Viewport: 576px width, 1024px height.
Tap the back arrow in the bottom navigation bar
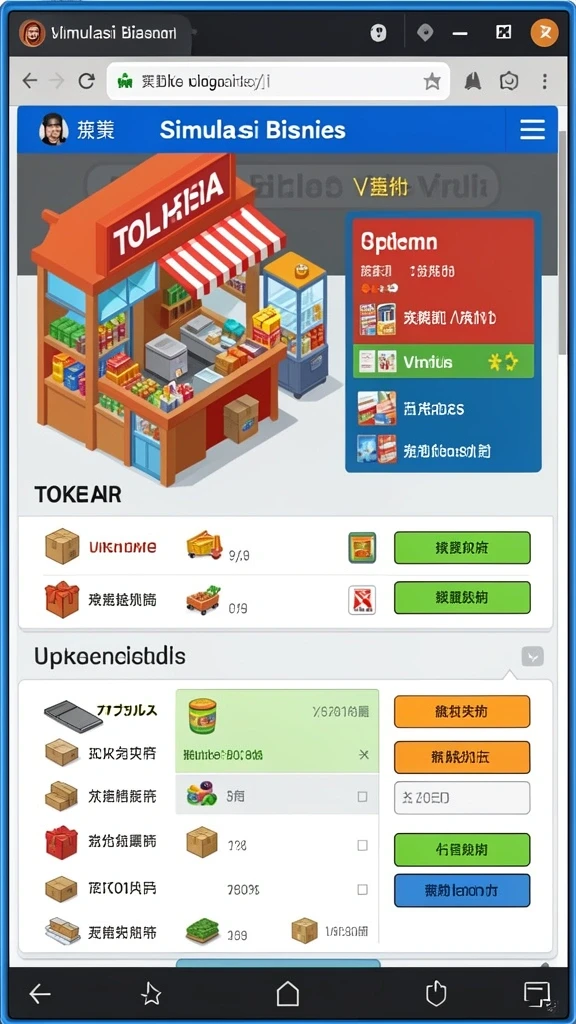click(40, 994)
